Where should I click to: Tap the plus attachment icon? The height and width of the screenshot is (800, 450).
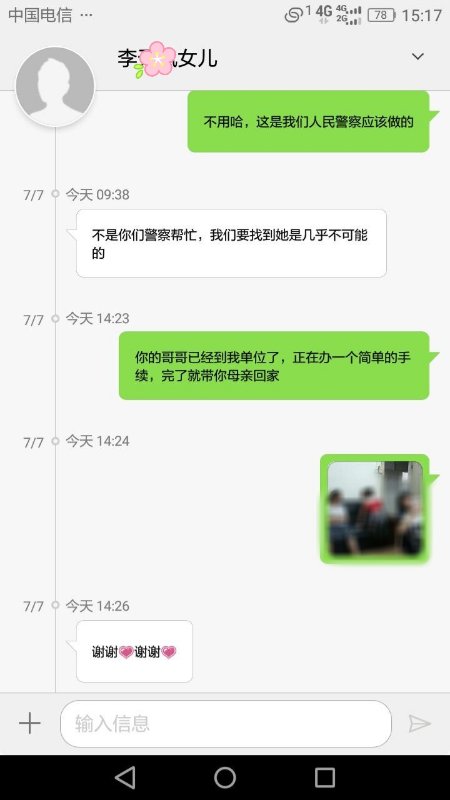click(x=30, y=723)
